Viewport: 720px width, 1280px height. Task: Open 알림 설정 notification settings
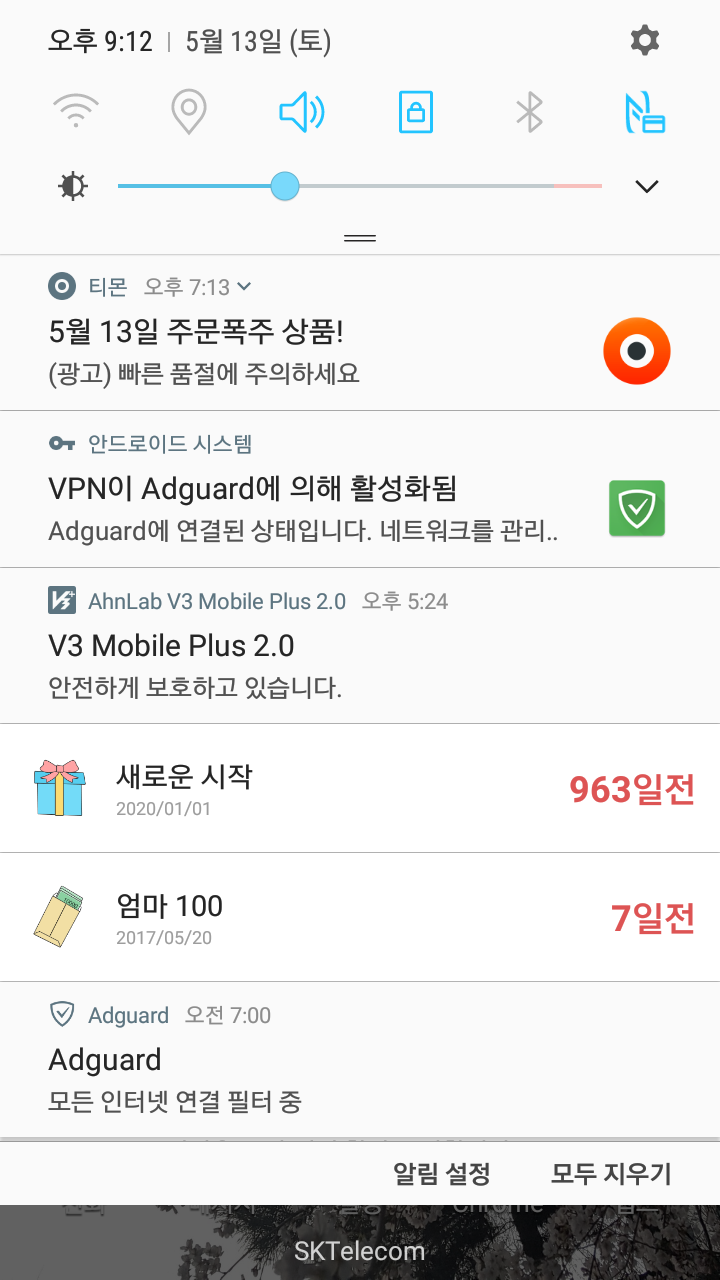point(441,1173)
